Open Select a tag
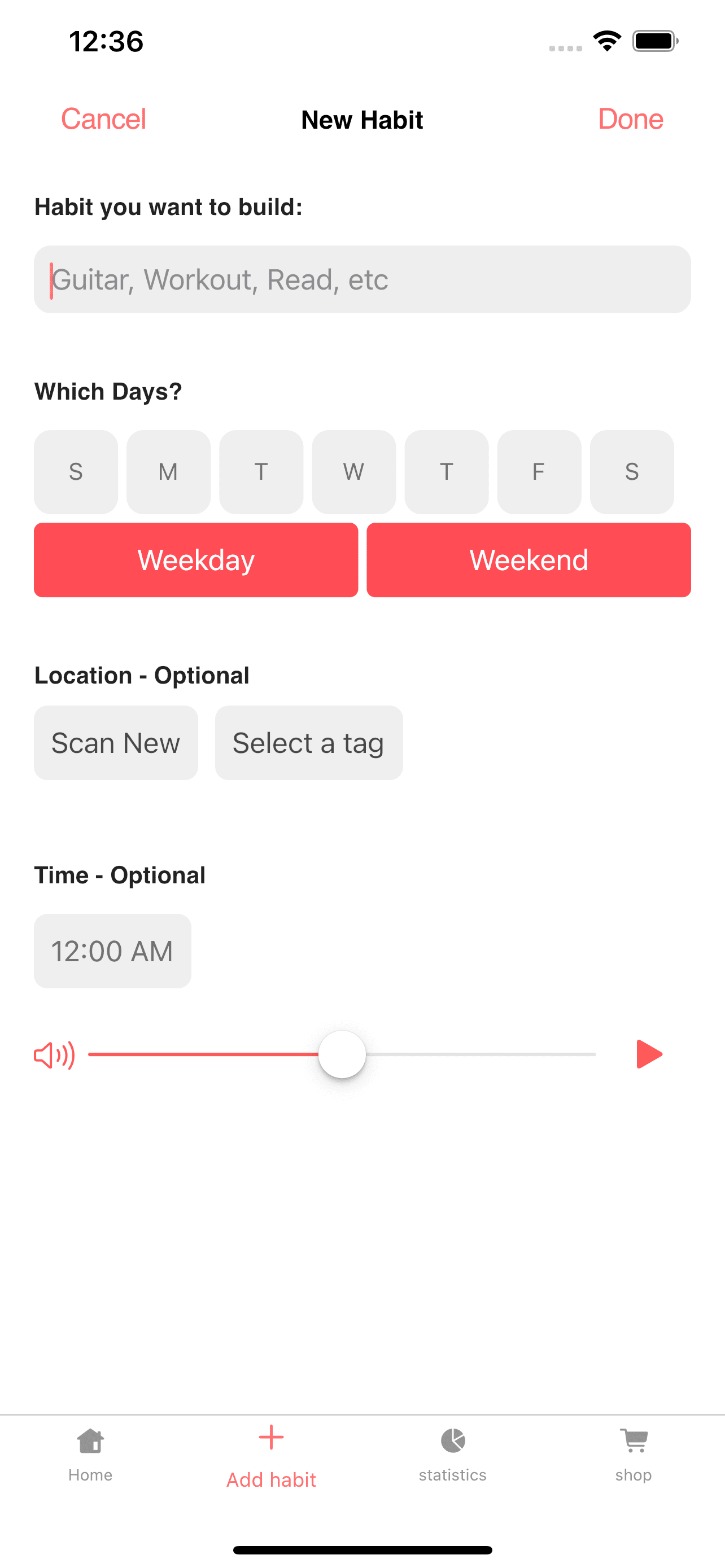Screen dimensions: 725x1568 pos(309,743)
